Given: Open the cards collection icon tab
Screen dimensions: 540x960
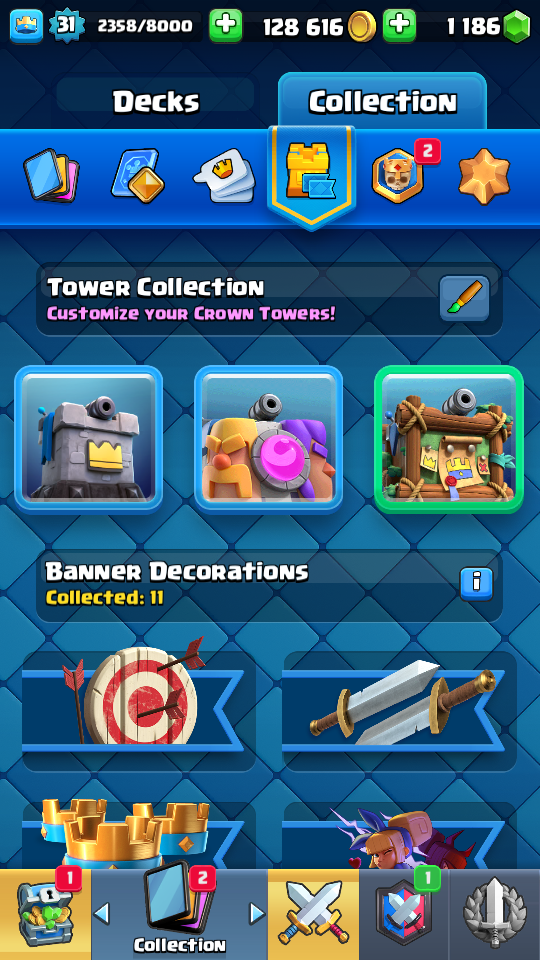Looking at the screenshot, I should 51,176.
